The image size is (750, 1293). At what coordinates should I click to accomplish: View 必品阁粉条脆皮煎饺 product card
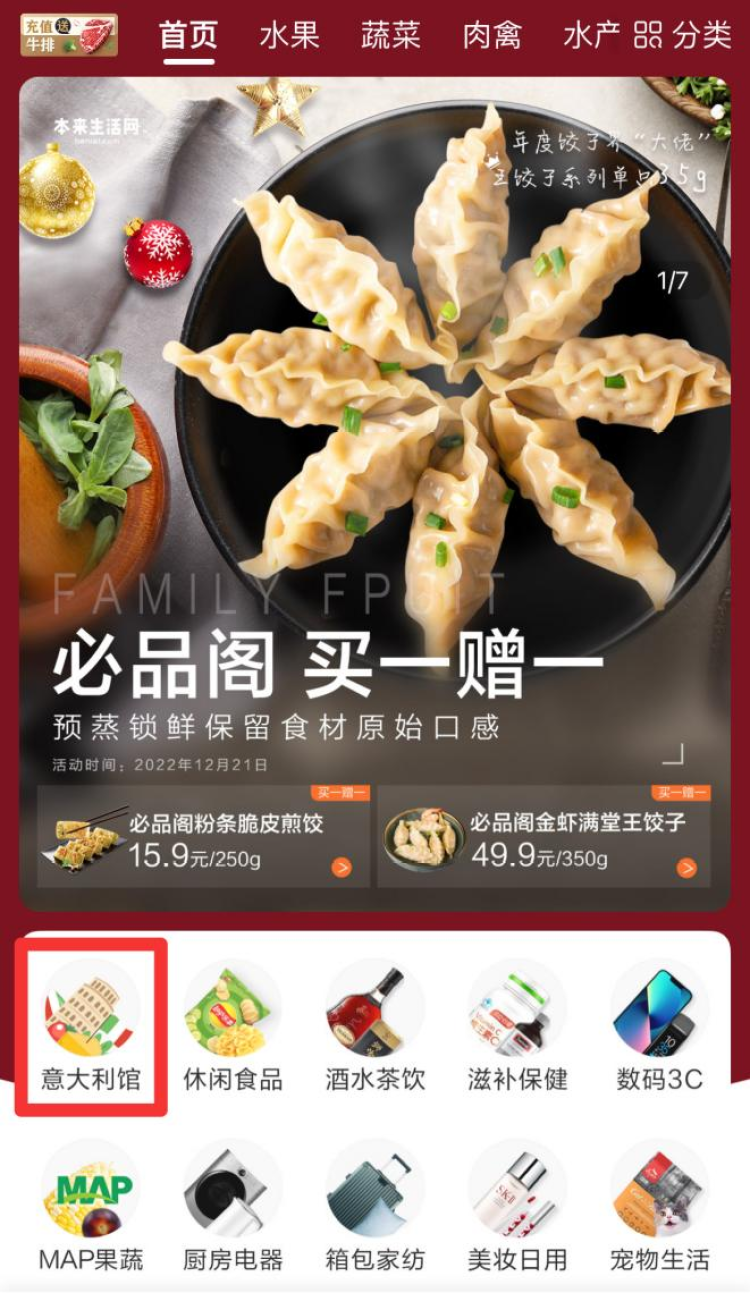point(203,836)
